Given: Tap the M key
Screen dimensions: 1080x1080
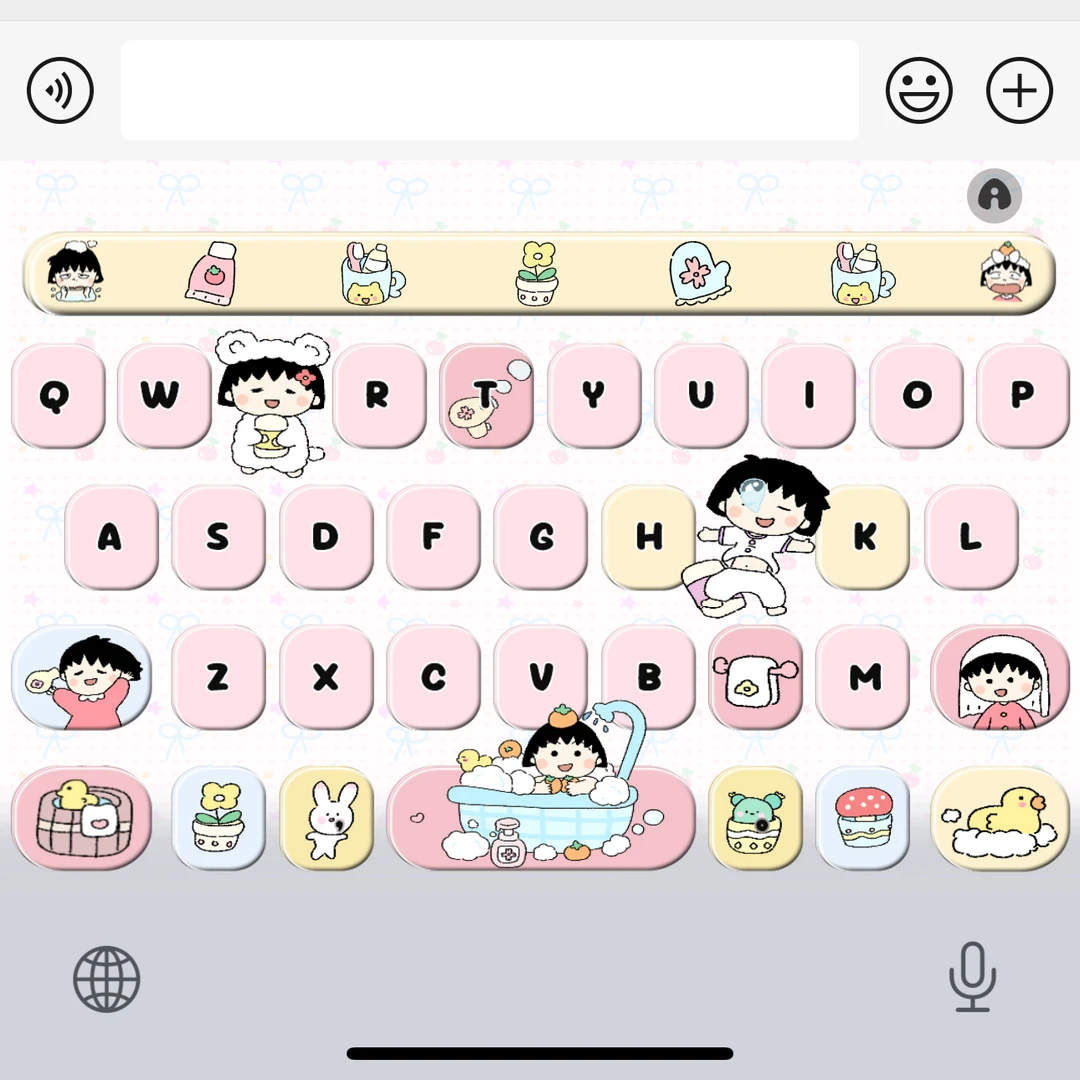Looking at the screenshot, I should pos(863,678).
